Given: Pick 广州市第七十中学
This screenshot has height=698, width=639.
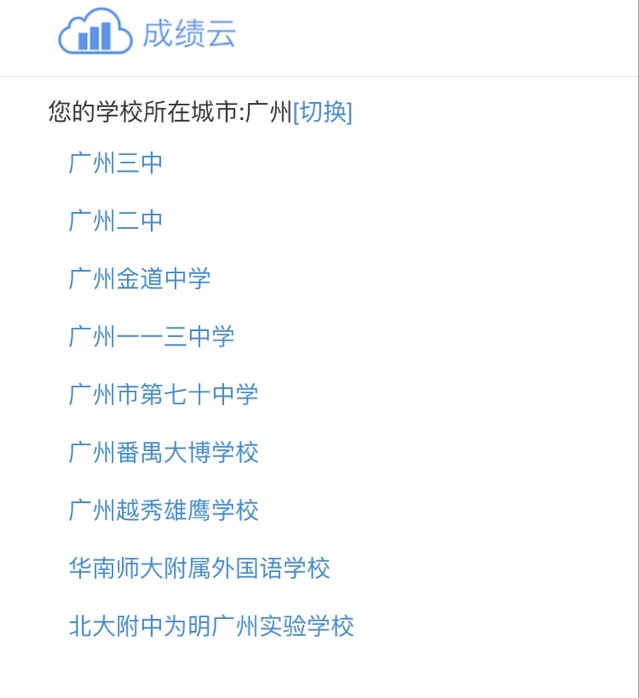Looking at the screenshot, I should click(164, 395).
